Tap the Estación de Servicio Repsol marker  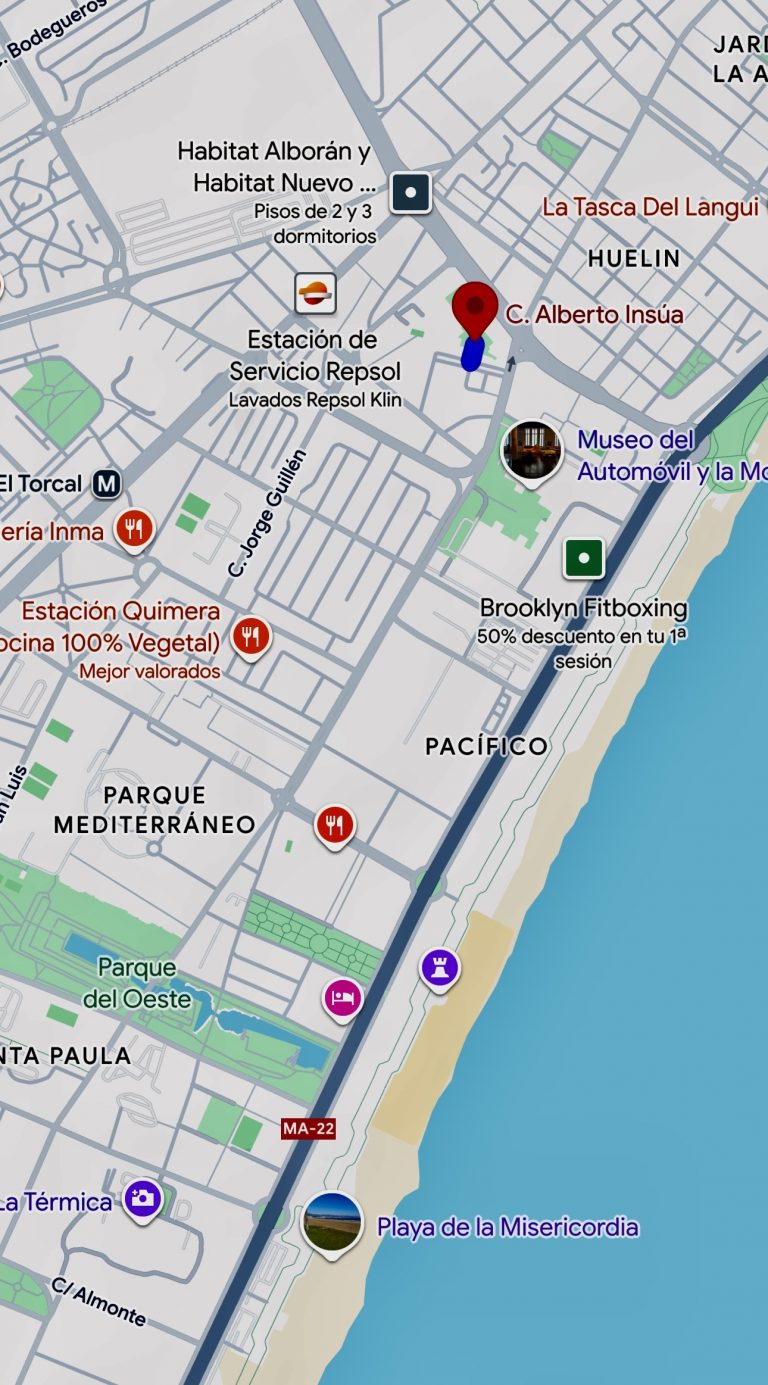click(315, 294)
